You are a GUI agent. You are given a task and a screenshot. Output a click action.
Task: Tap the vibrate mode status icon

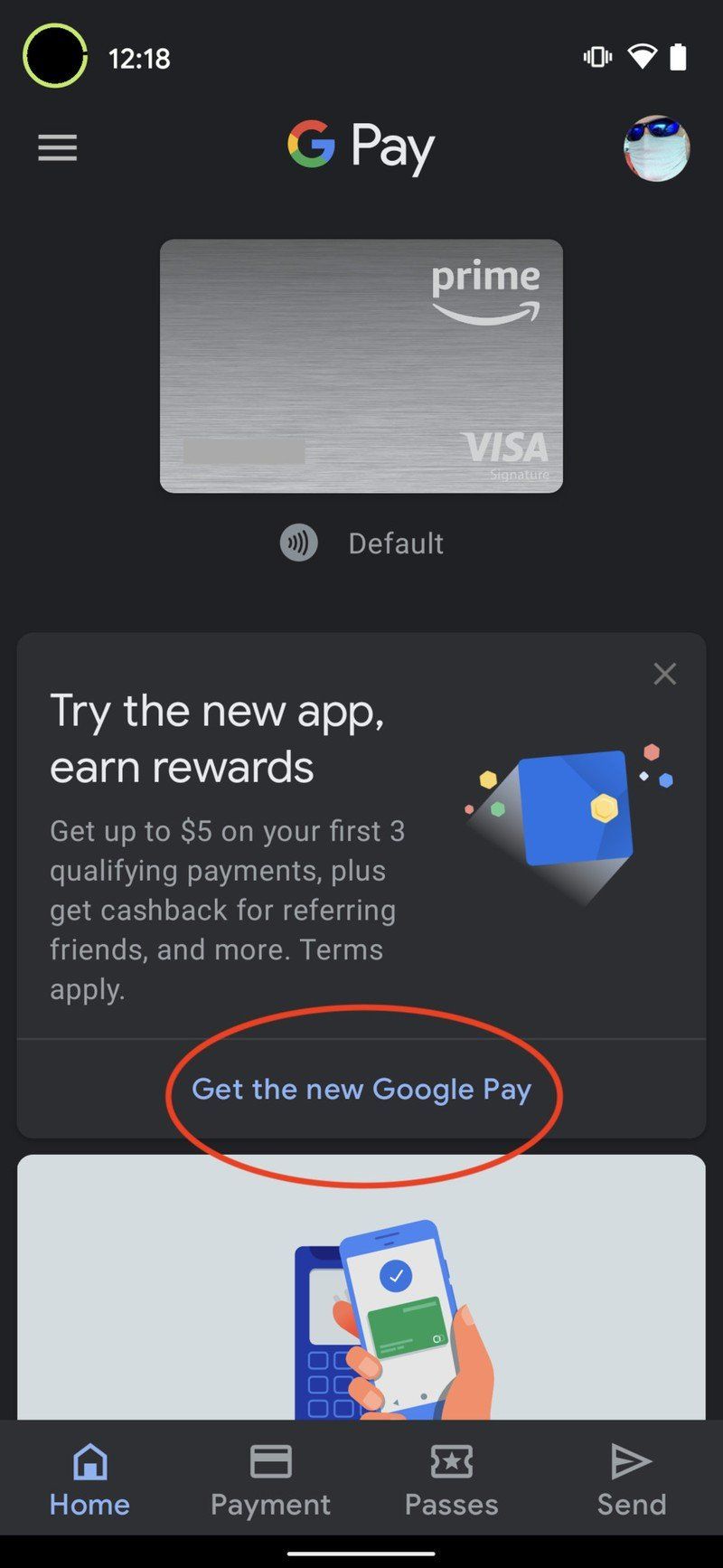pos(597,56)
